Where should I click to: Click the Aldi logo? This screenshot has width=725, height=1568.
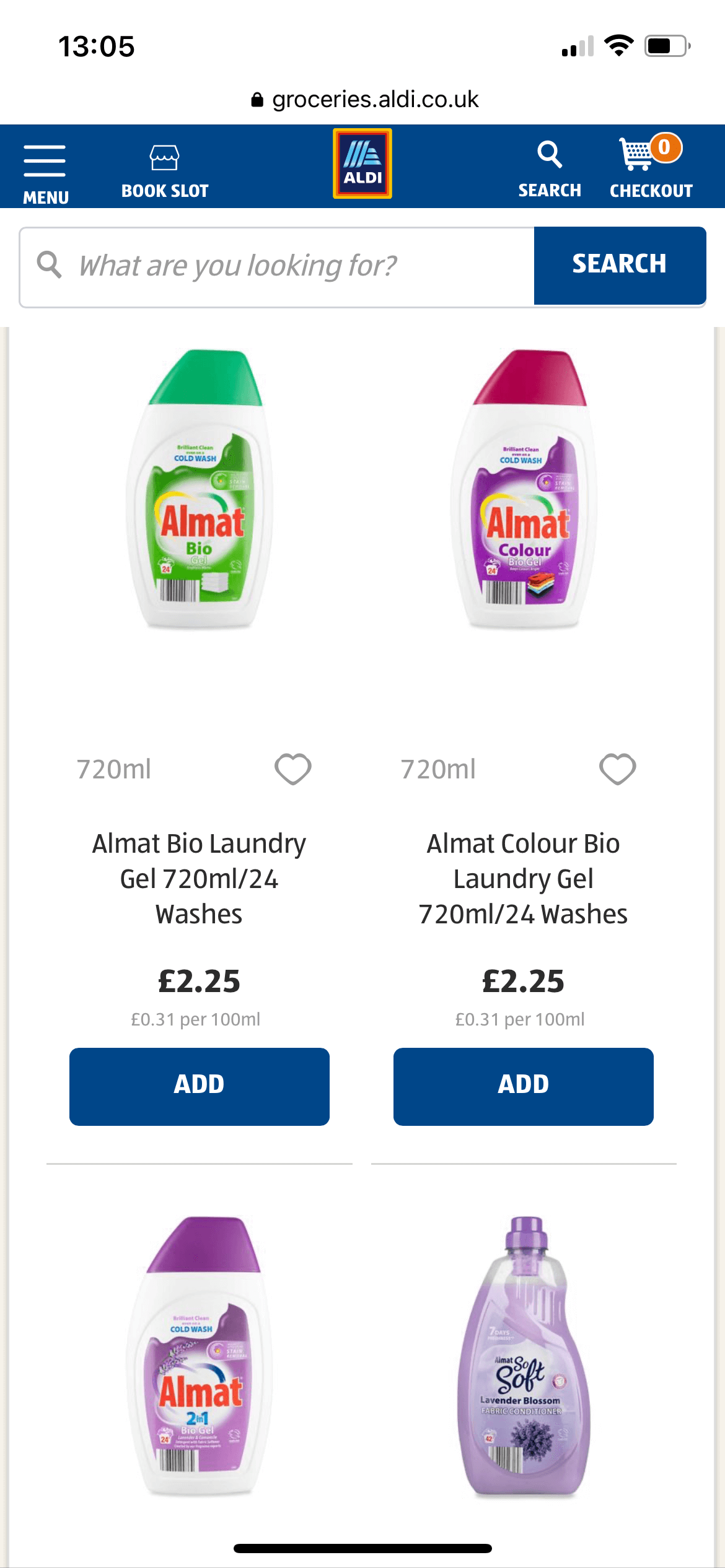(362, 163)
